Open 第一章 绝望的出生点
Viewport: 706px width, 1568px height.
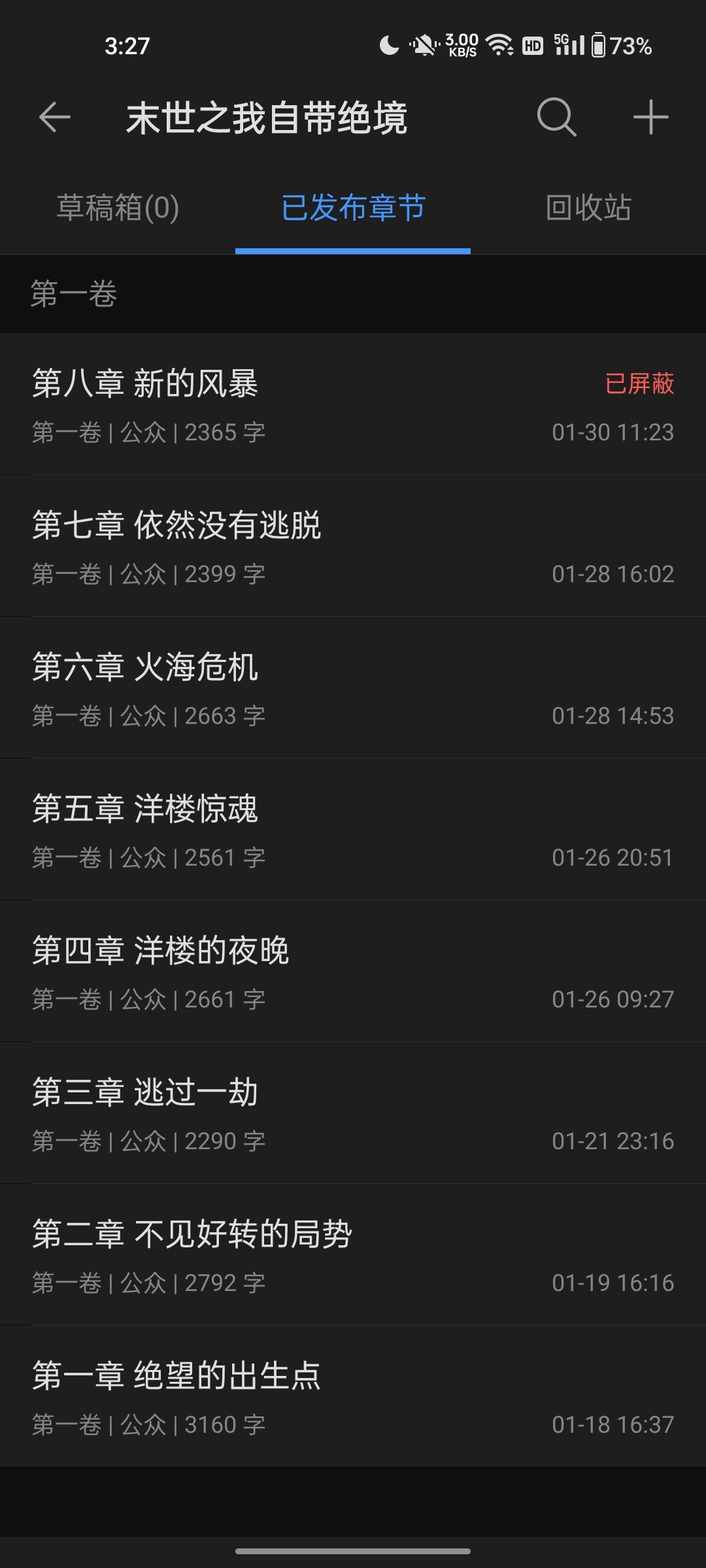pos(353,1396)
